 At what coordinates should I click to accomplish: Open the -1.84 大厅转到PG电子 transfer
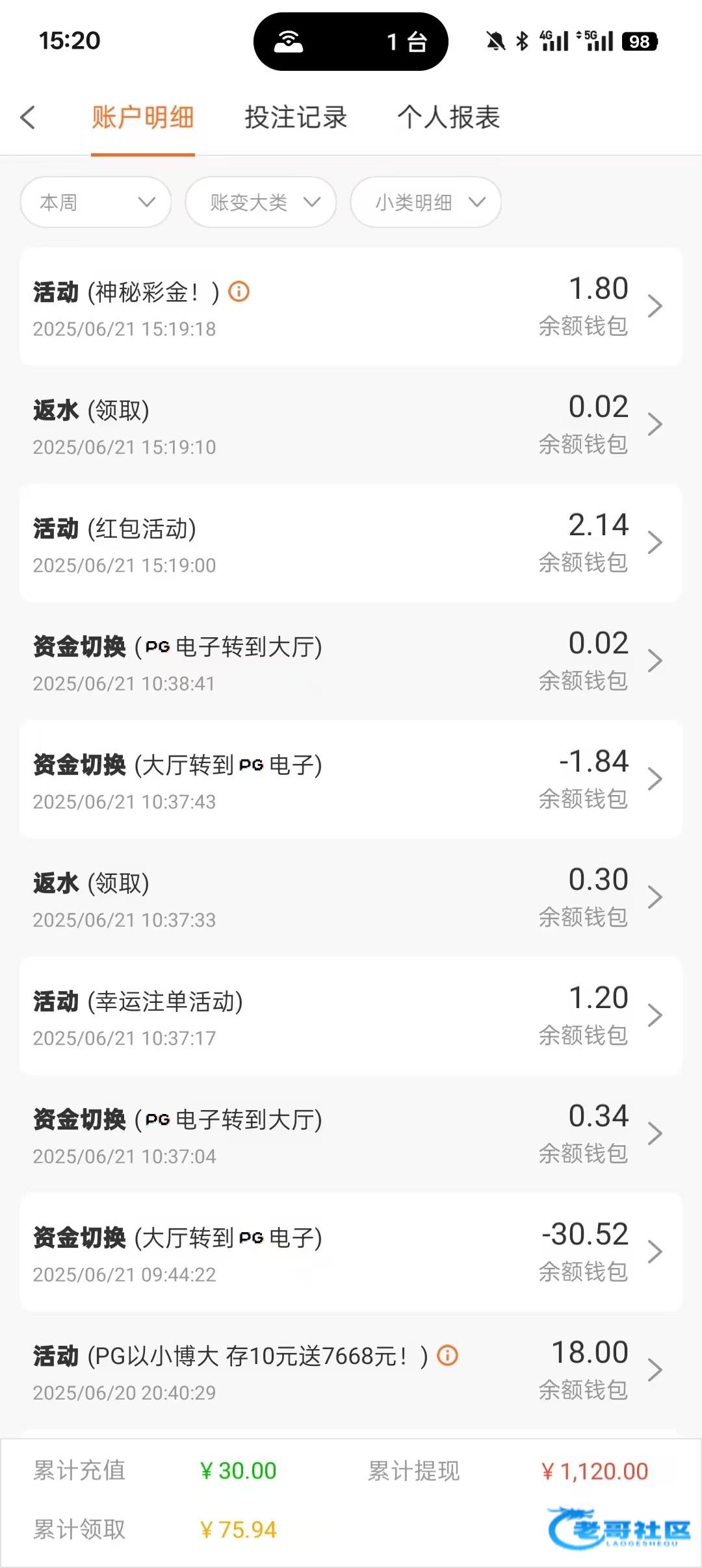tap(351, 779)
